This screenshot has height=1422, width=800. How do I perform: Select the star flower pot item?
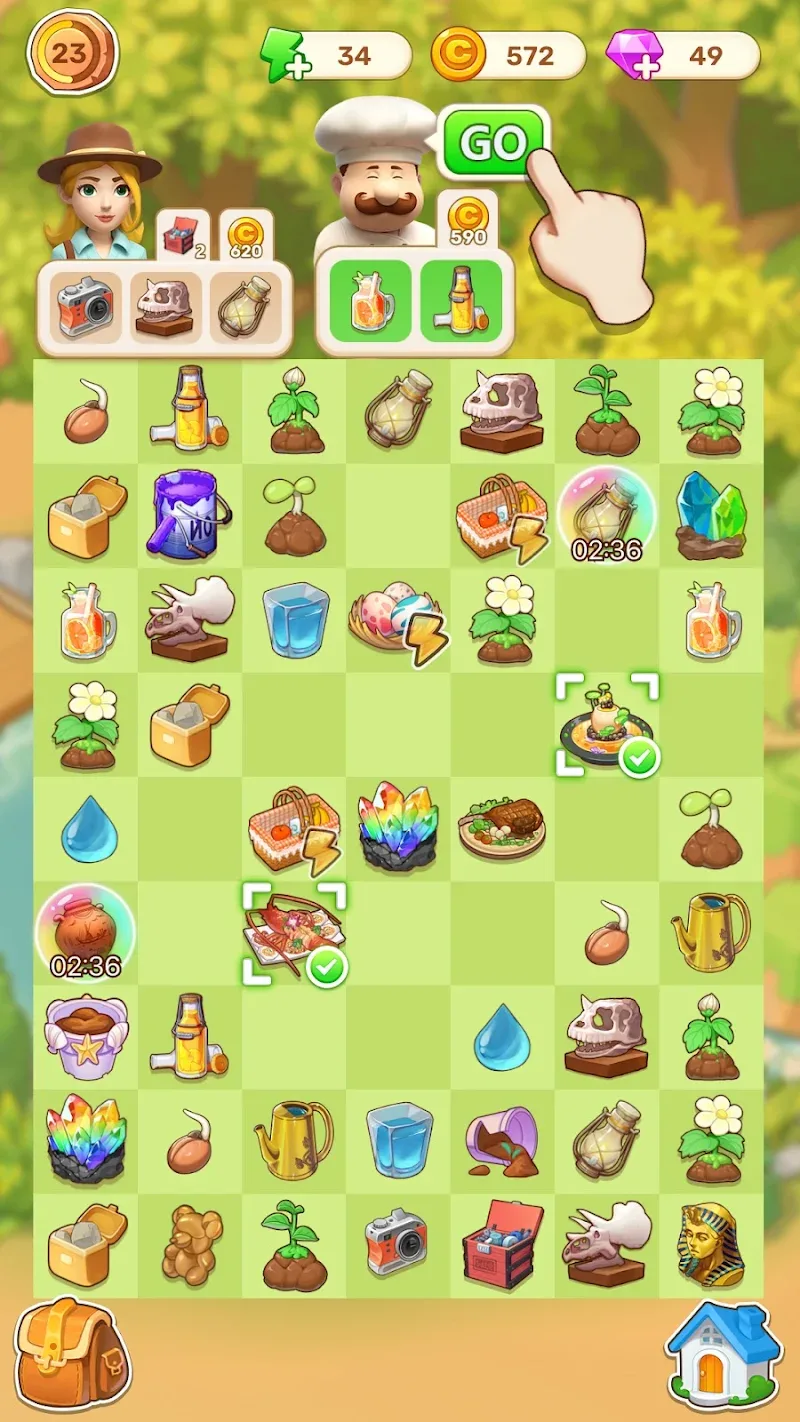tap(86, 1036)
